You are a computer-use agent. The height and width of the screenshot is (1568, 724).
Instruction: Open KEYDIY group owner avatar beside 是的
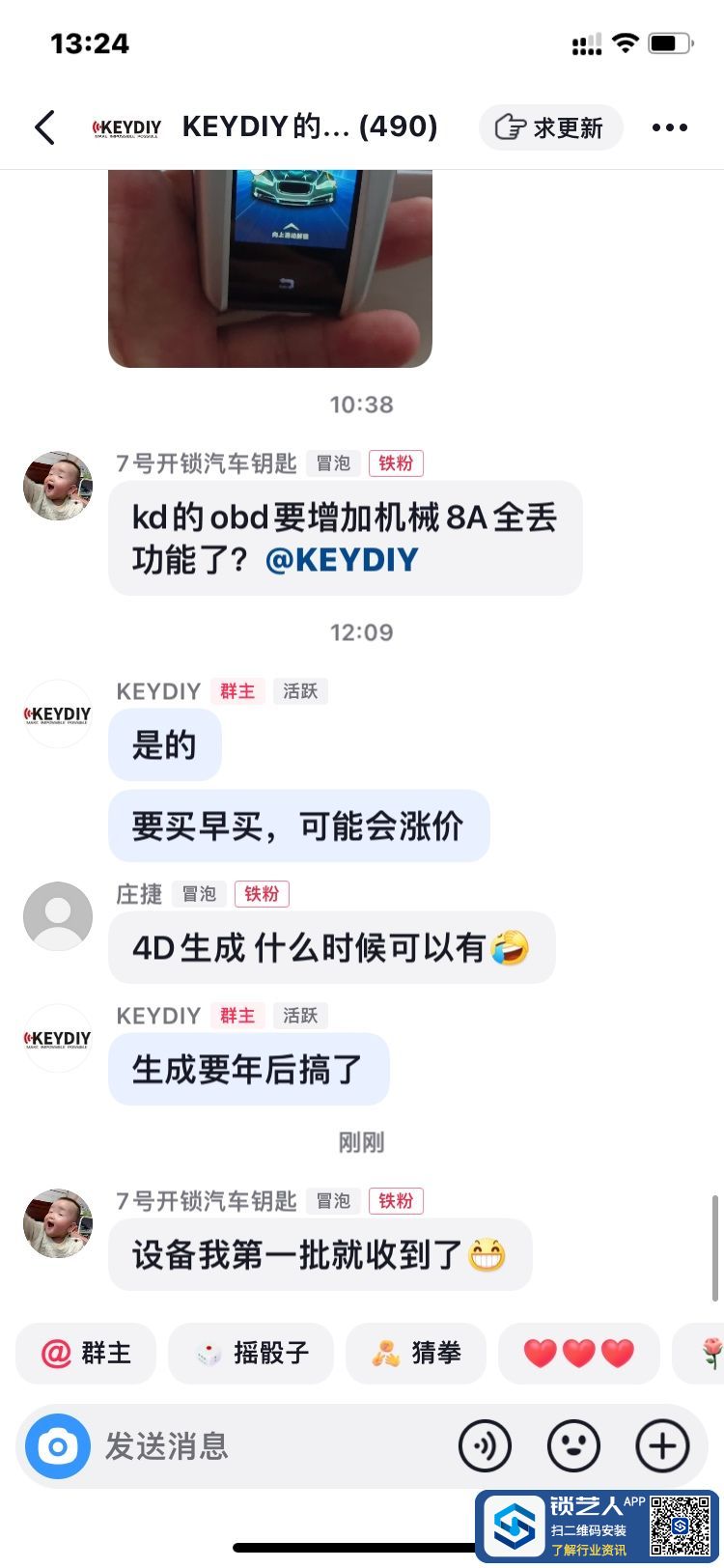(x=58, y=714)
